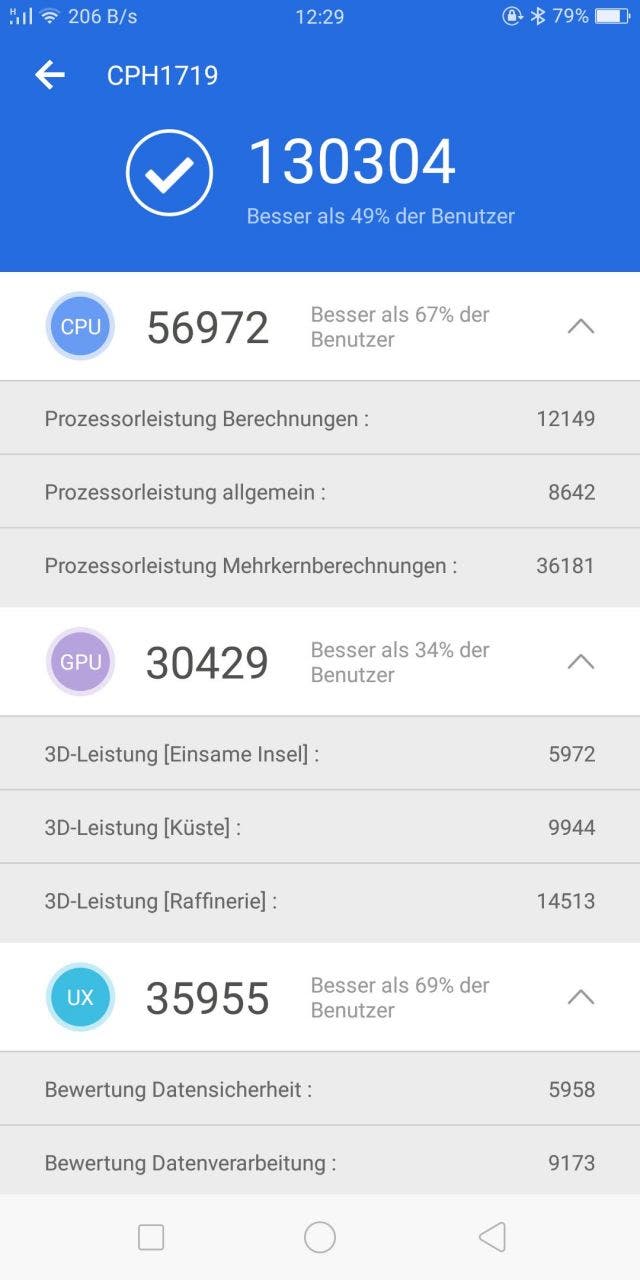Tap the system home button
Viewport: 640px width, 1280px height.
pos(320,1237)
